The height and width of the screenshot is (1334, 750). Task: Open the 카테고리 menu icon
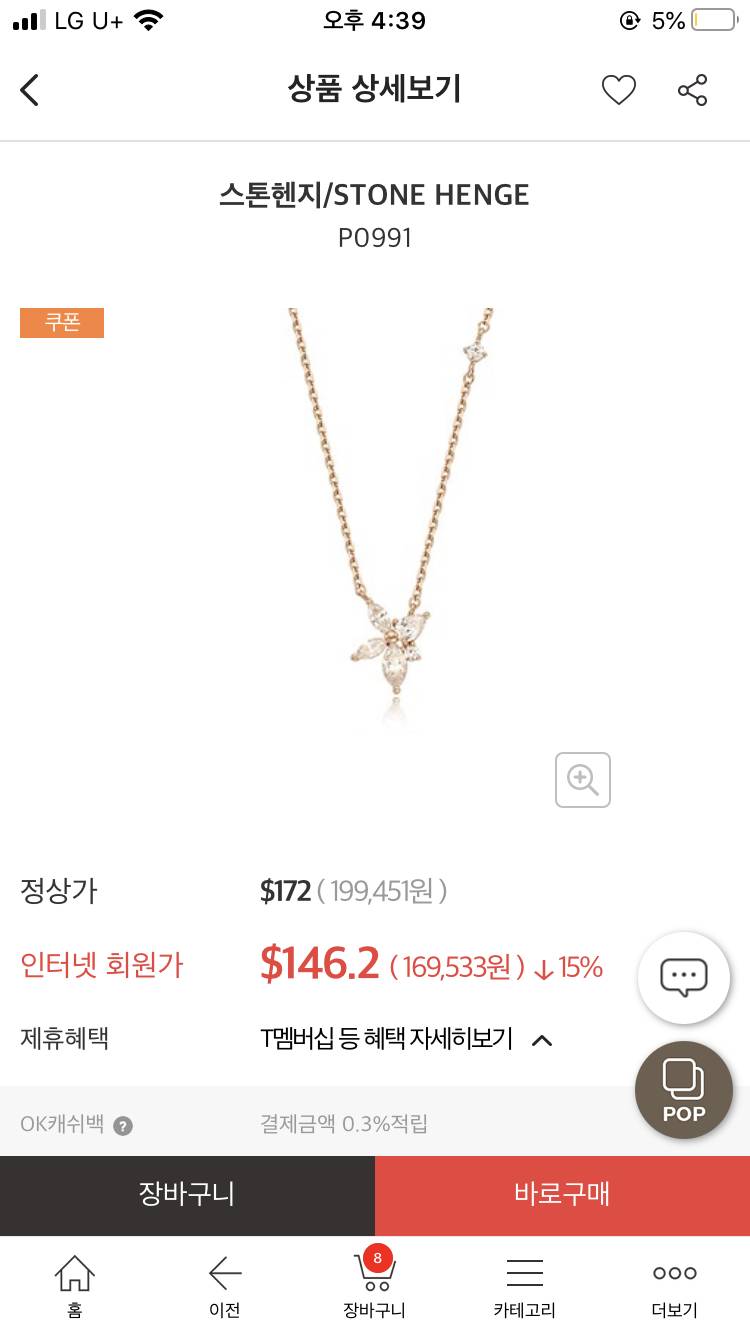tap(525, 1271)
